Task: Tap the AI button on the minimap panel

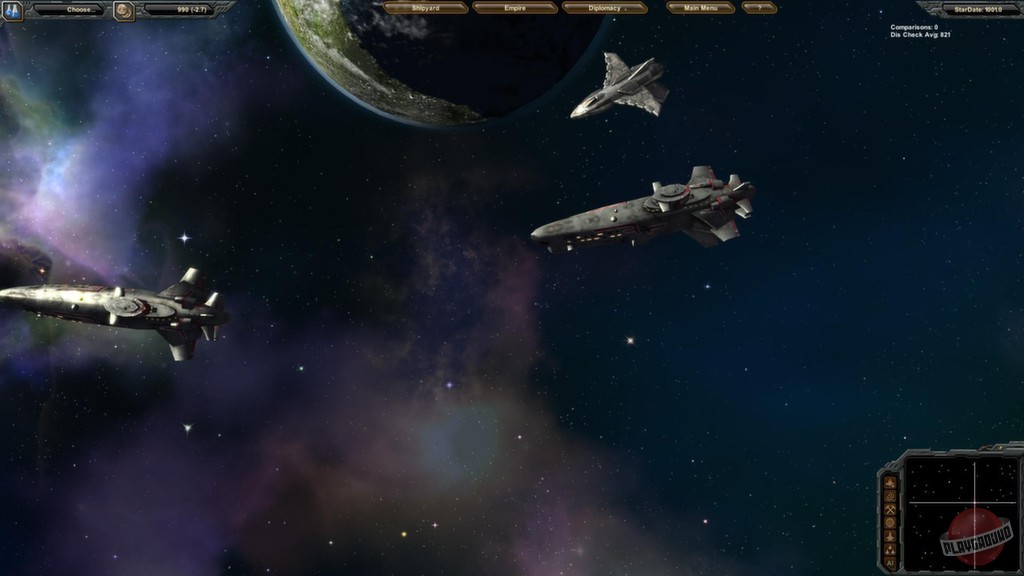Action: point(890,562)
